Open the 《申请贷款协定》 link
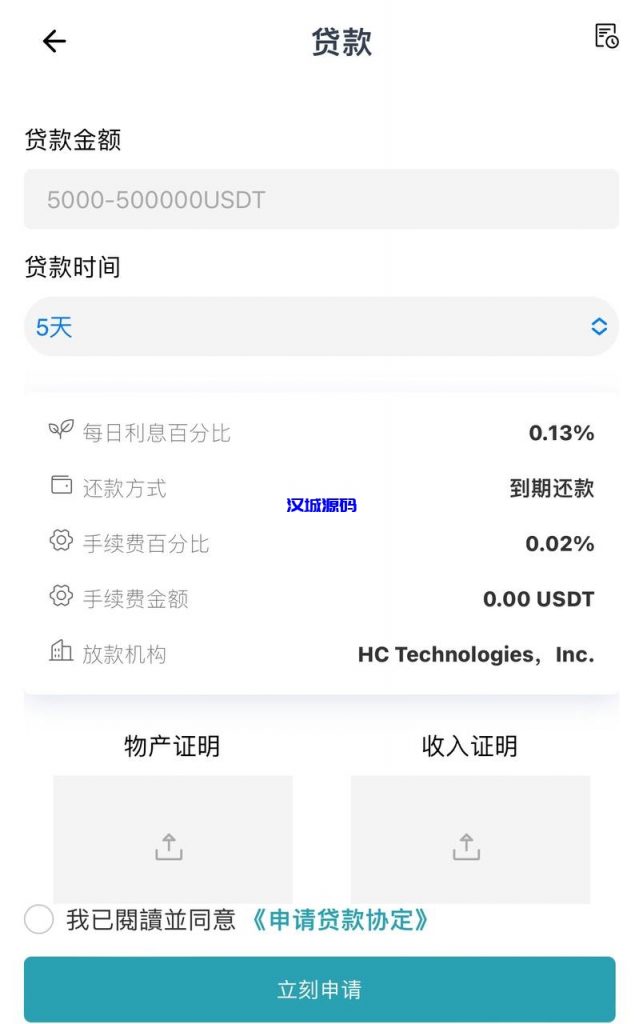Screen dimensions: 643x1024 click(339, 920)
